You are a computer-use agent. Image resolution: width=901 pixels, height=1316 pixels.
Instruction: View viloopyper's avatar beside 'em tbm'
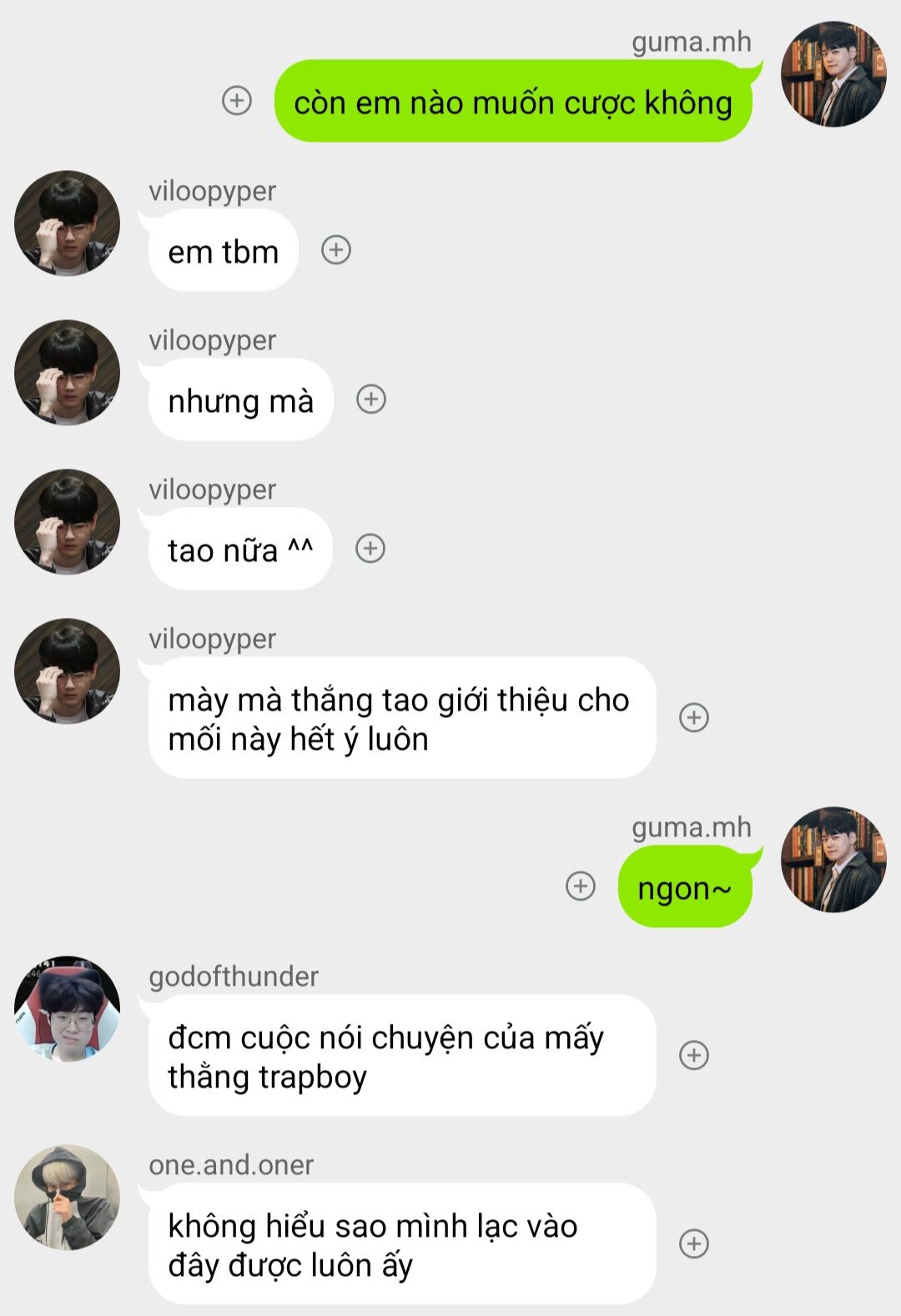click(68, 224)
